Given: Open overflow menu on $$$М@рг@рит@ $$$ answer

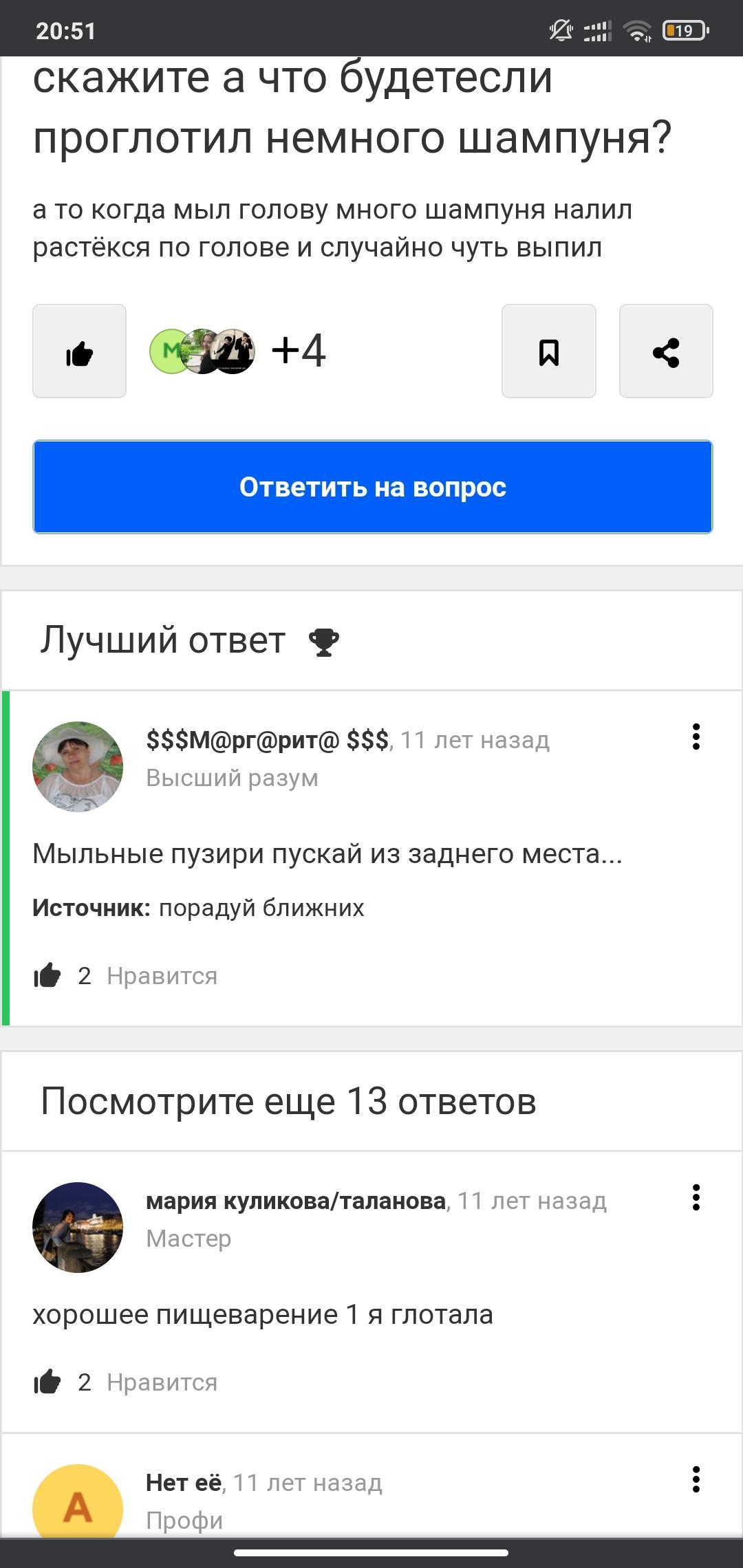Looking at the screenshot, I should (696, 737).
